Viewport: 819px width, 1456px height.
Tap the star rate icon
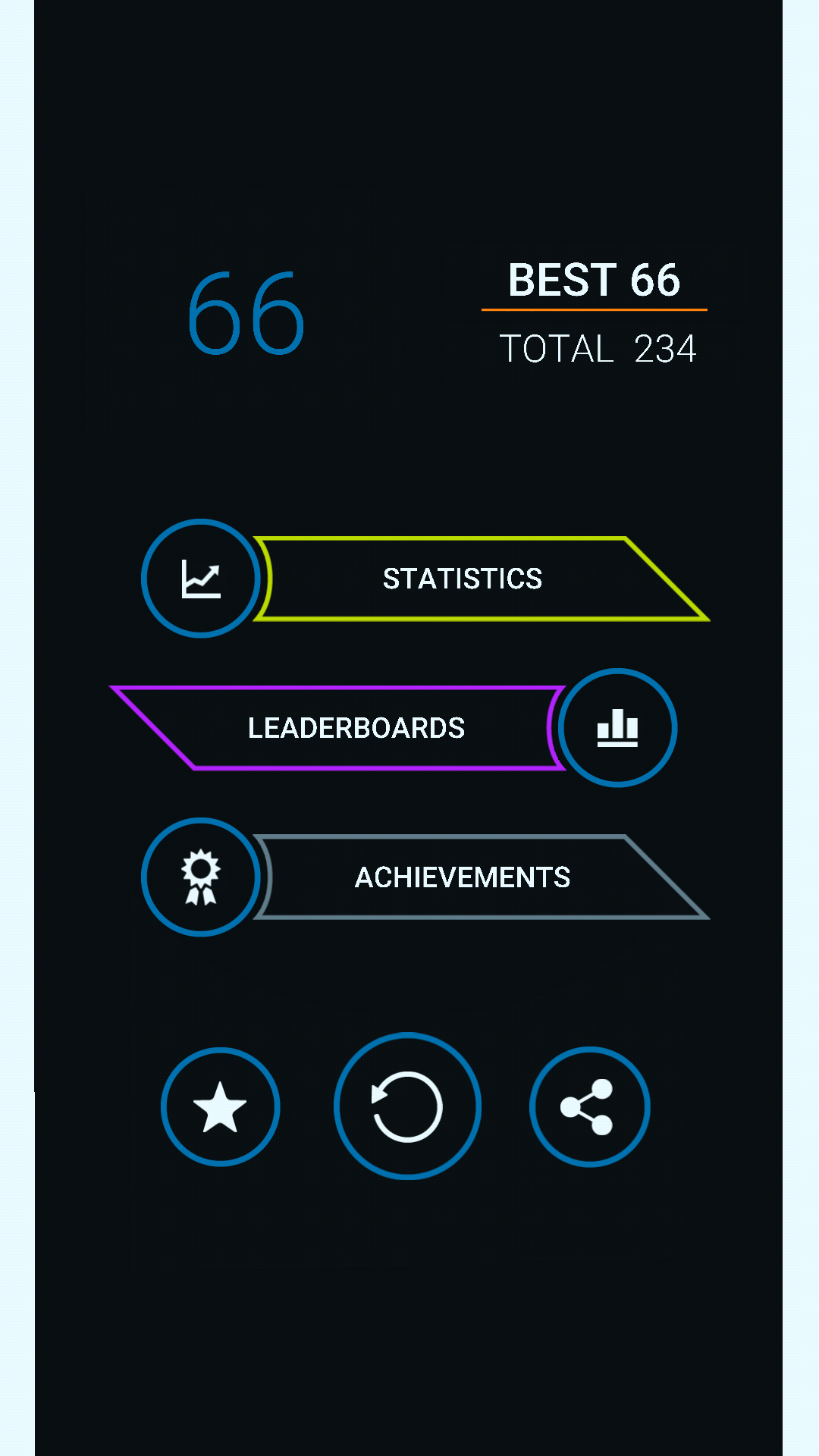[221, 1107]
